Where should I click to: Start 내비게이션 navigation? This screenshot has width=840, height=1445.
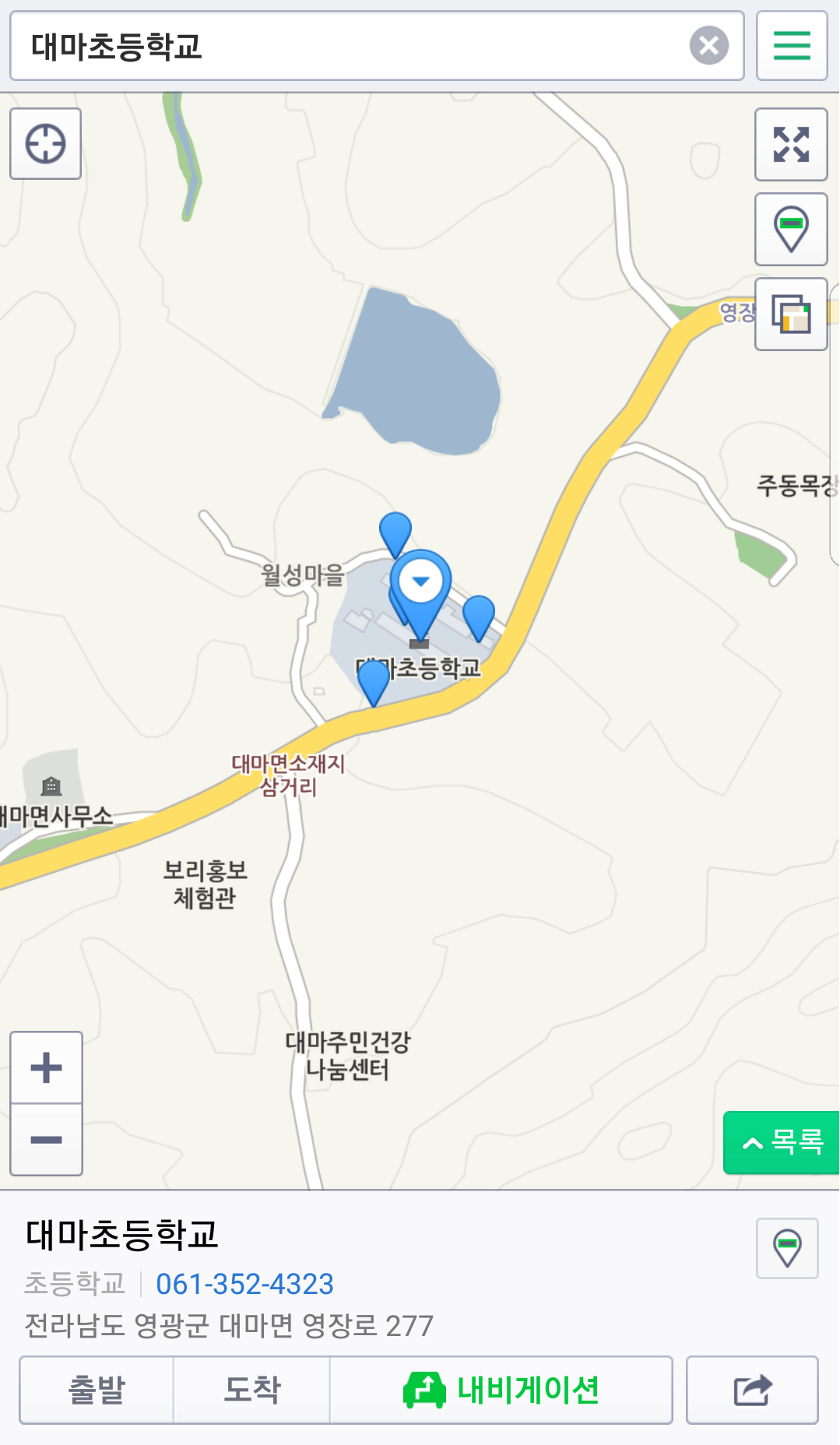coord(501,1390)
